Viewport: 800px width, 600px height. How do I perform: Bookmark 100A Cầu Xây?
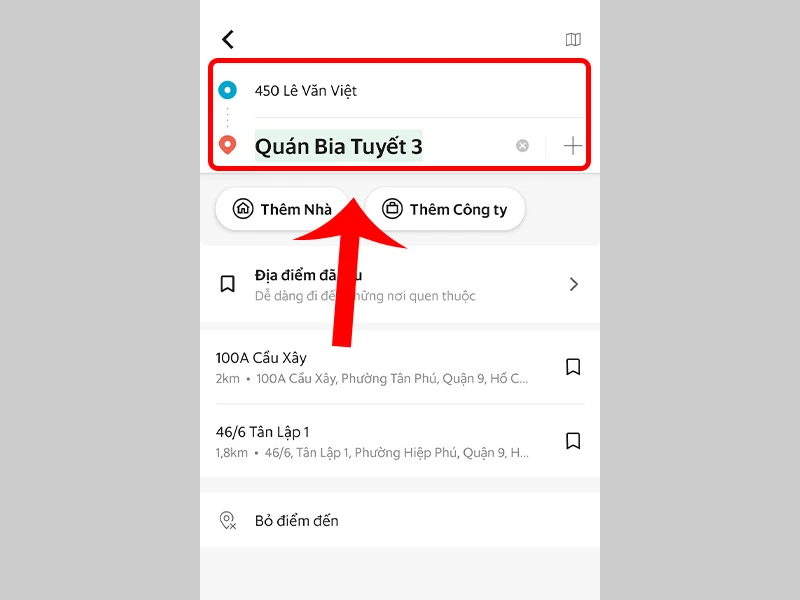[573, 367]
